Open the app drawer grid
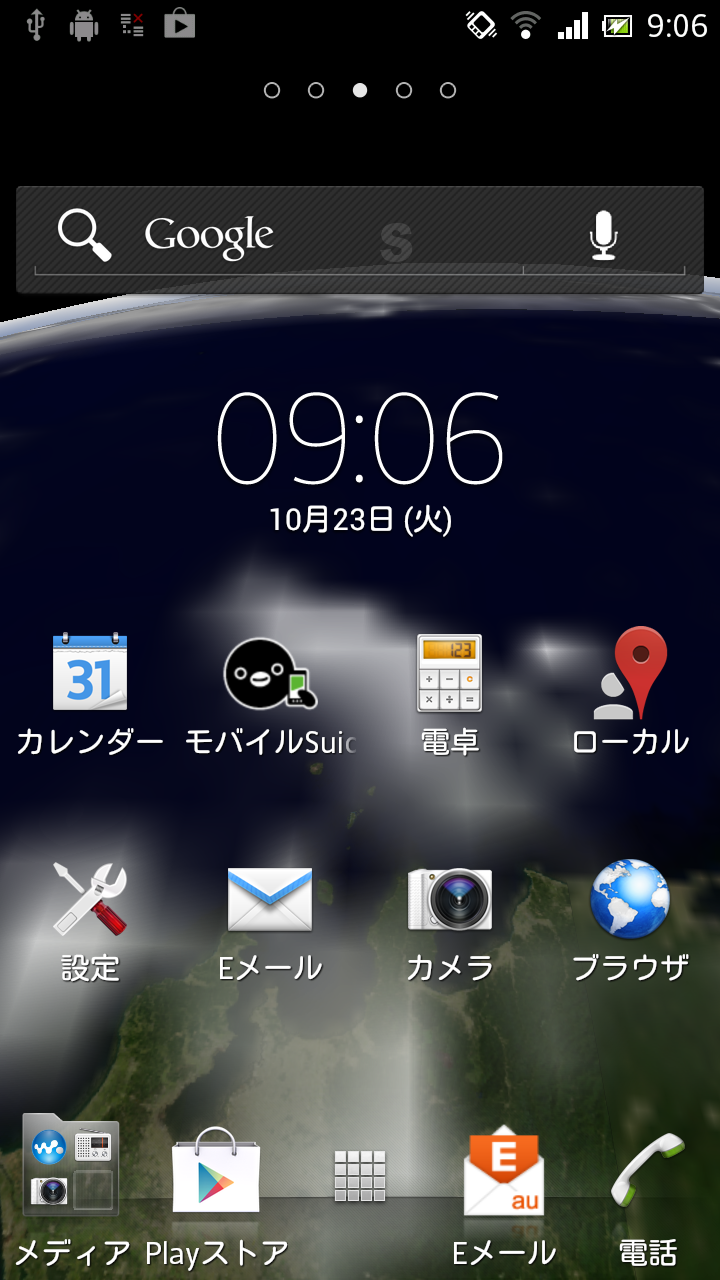 [x=360, y=1175]
